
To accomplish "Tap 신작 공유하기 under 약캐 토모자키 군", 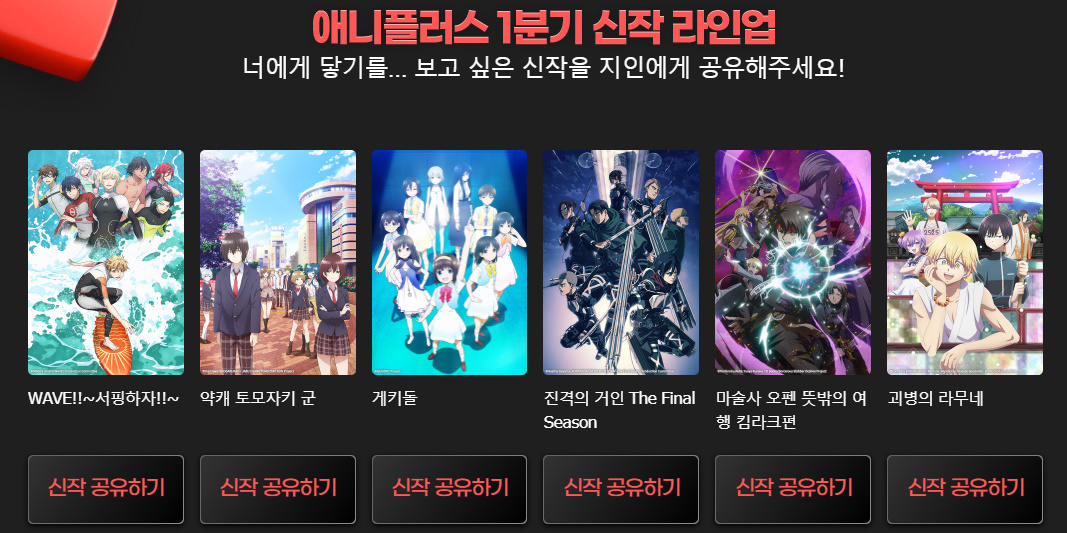I will pyautogui.click(x=278, y=489).
